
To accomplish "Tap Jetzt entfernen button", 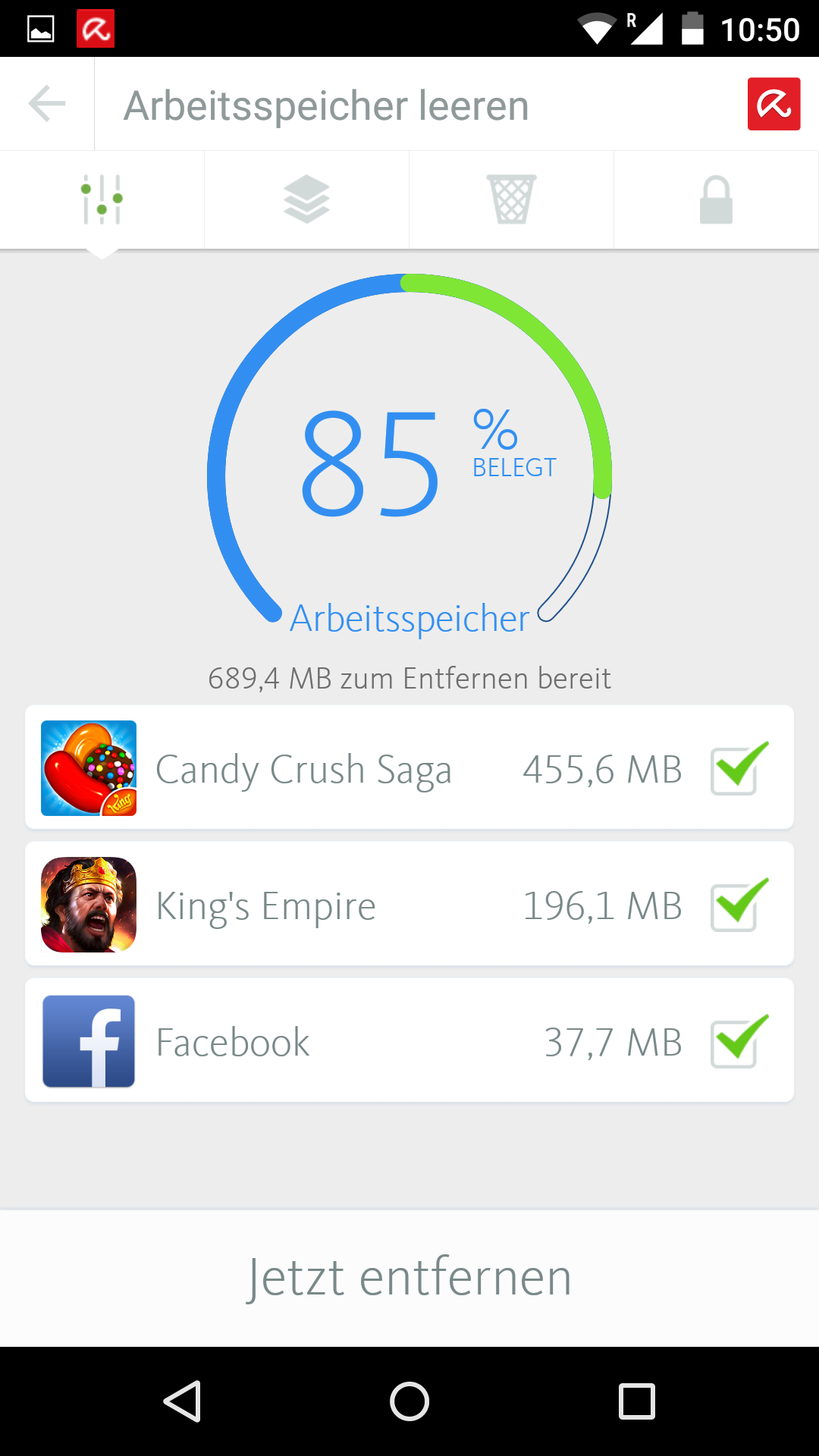I will (409, 1279).
